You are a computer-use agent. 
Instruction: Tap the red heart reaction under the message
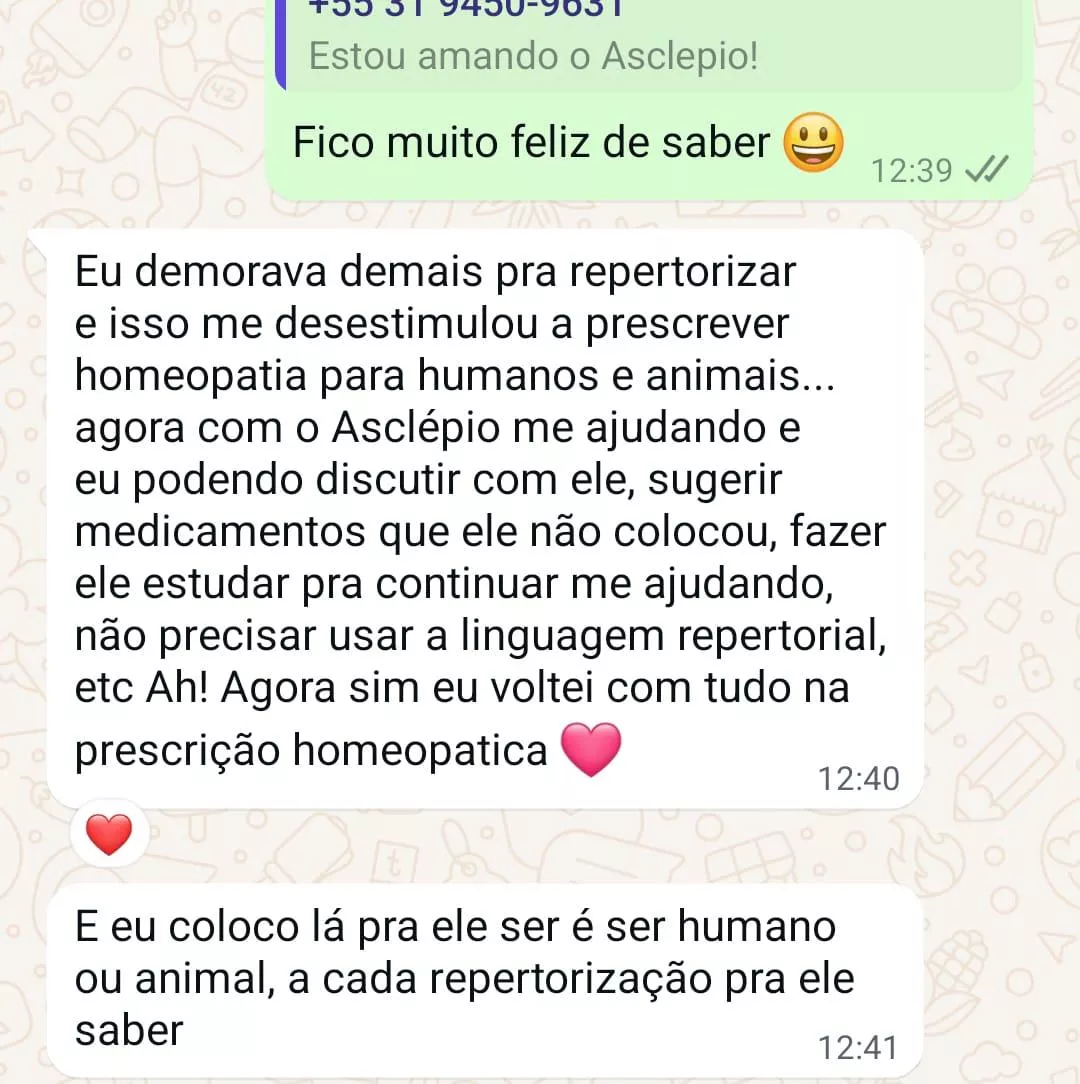pyautogui.click(x=109, y=835)
